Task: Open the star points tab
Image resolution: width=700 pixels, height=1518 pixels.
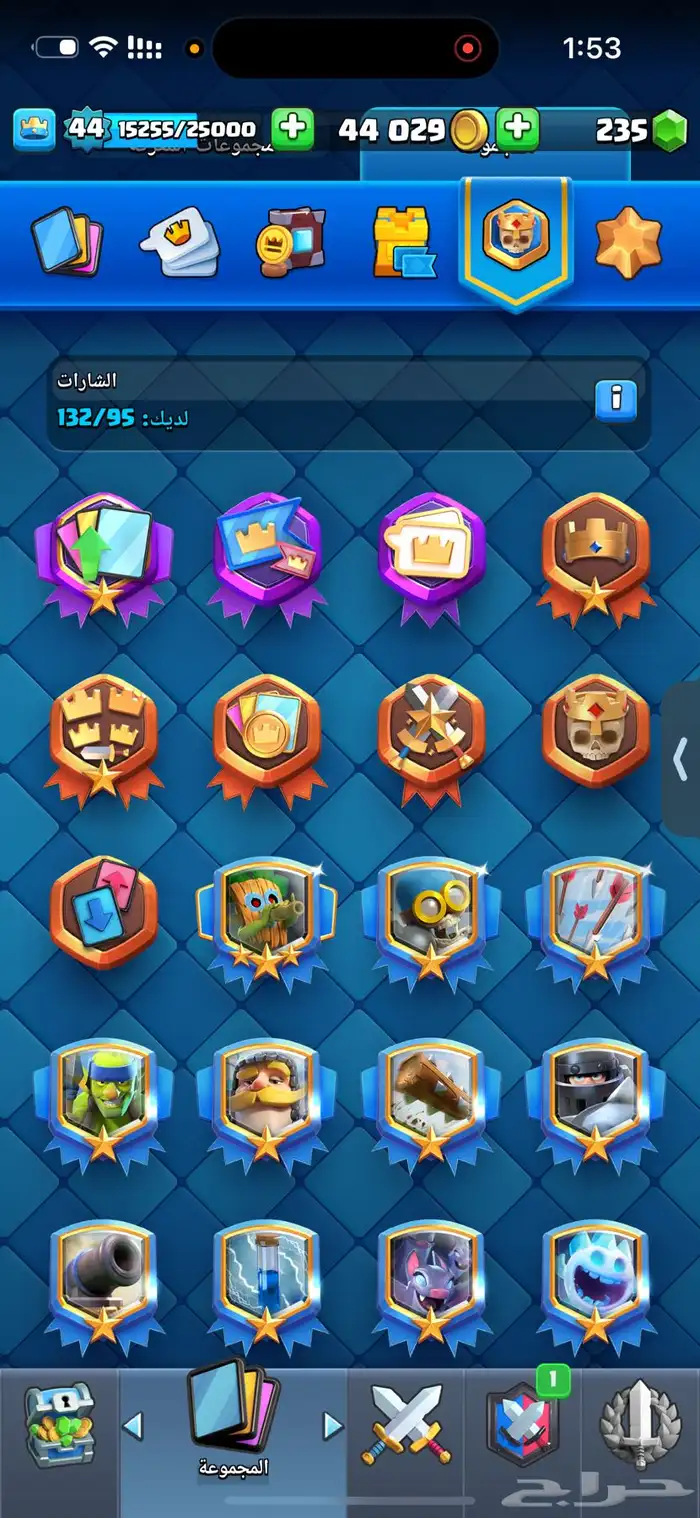Action: [x=628, y=241]
